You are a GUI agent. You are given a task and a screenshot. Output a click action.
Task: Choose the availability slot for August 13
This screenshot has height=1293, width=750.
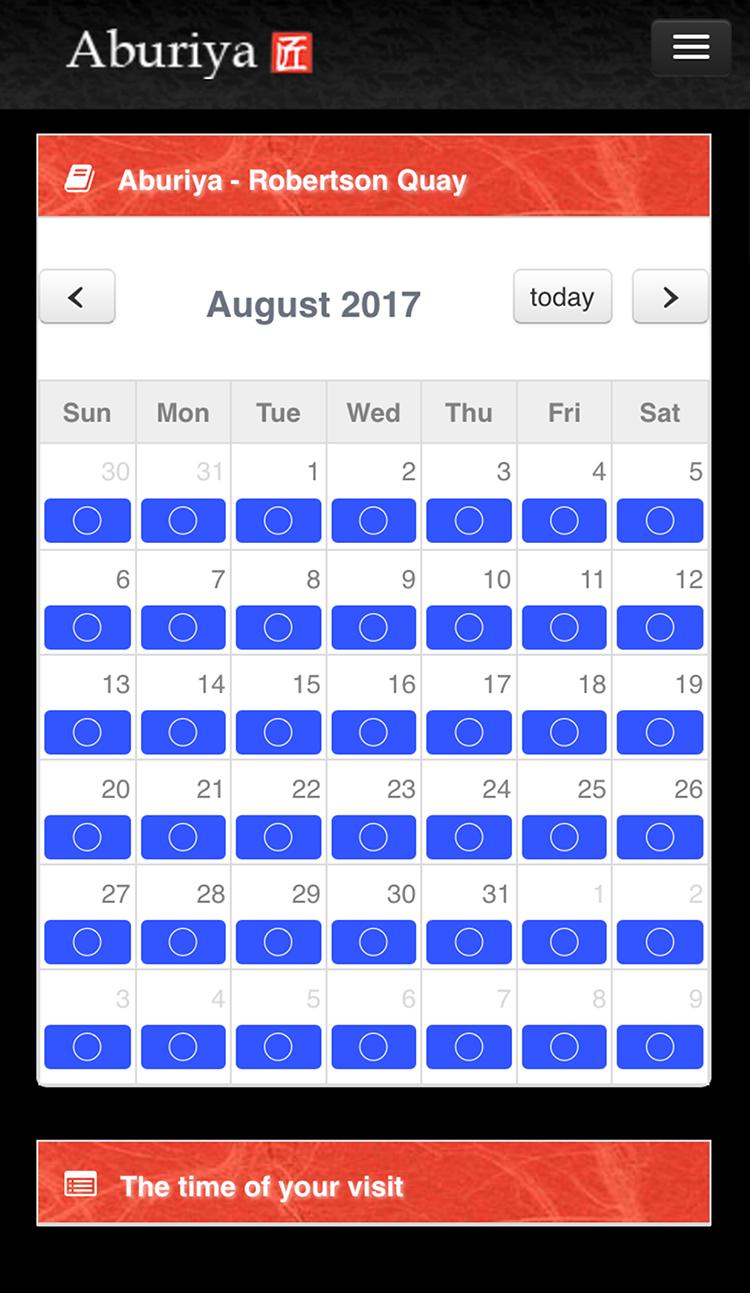tap(87, 732)
